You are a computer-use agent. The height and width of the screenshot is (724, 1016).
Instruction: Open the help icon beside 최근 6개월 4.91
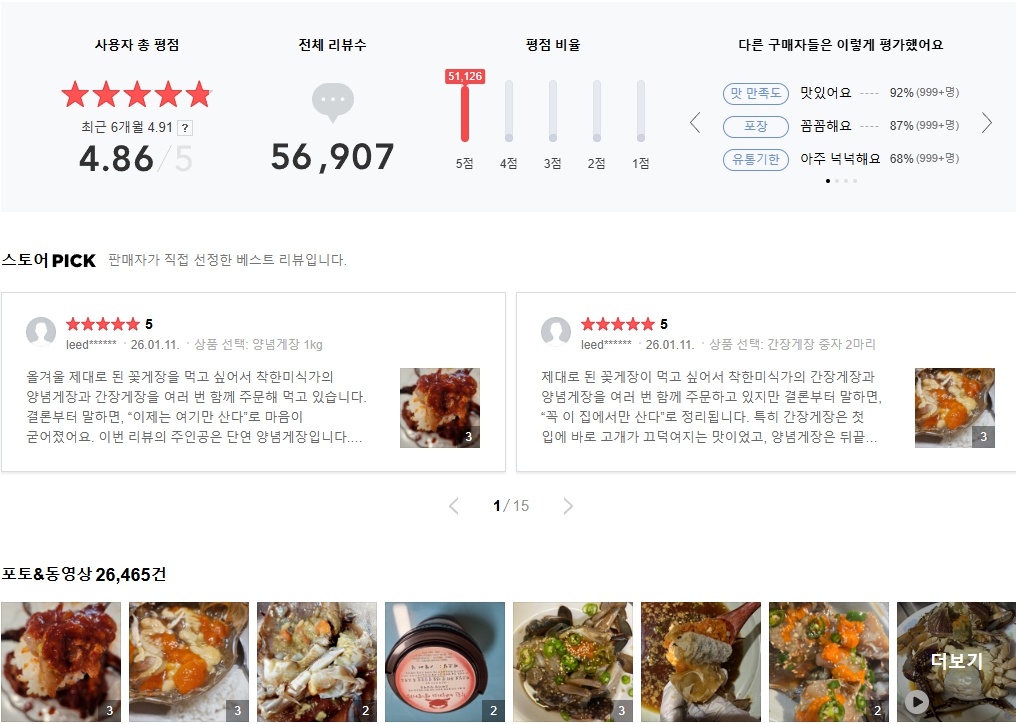point(185,127)
